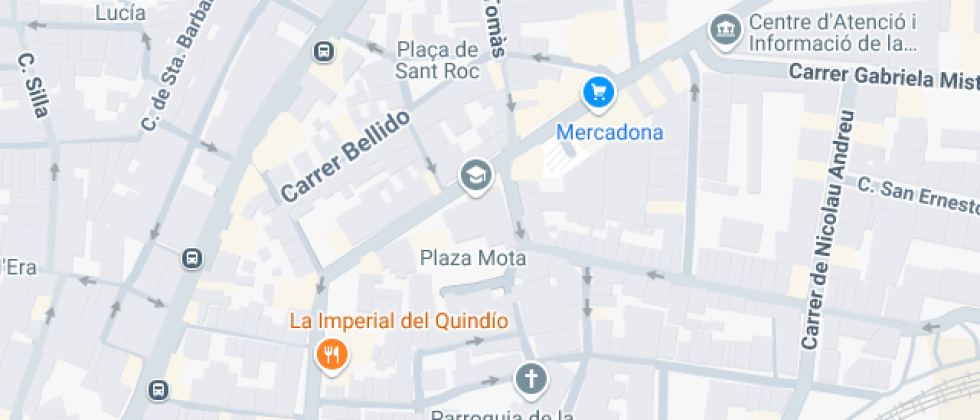This screenshot has height=420, width=980.
Task: Open the church marker with cross
Action: [x=531, y=379]
